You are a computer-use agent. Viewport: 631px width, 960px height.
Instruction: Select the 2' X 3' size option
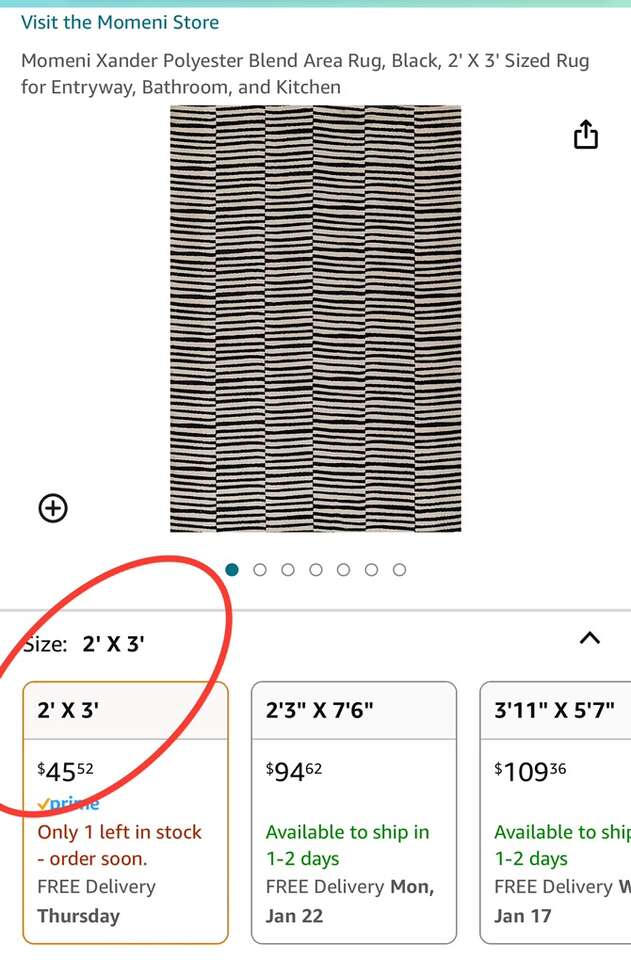125,811
